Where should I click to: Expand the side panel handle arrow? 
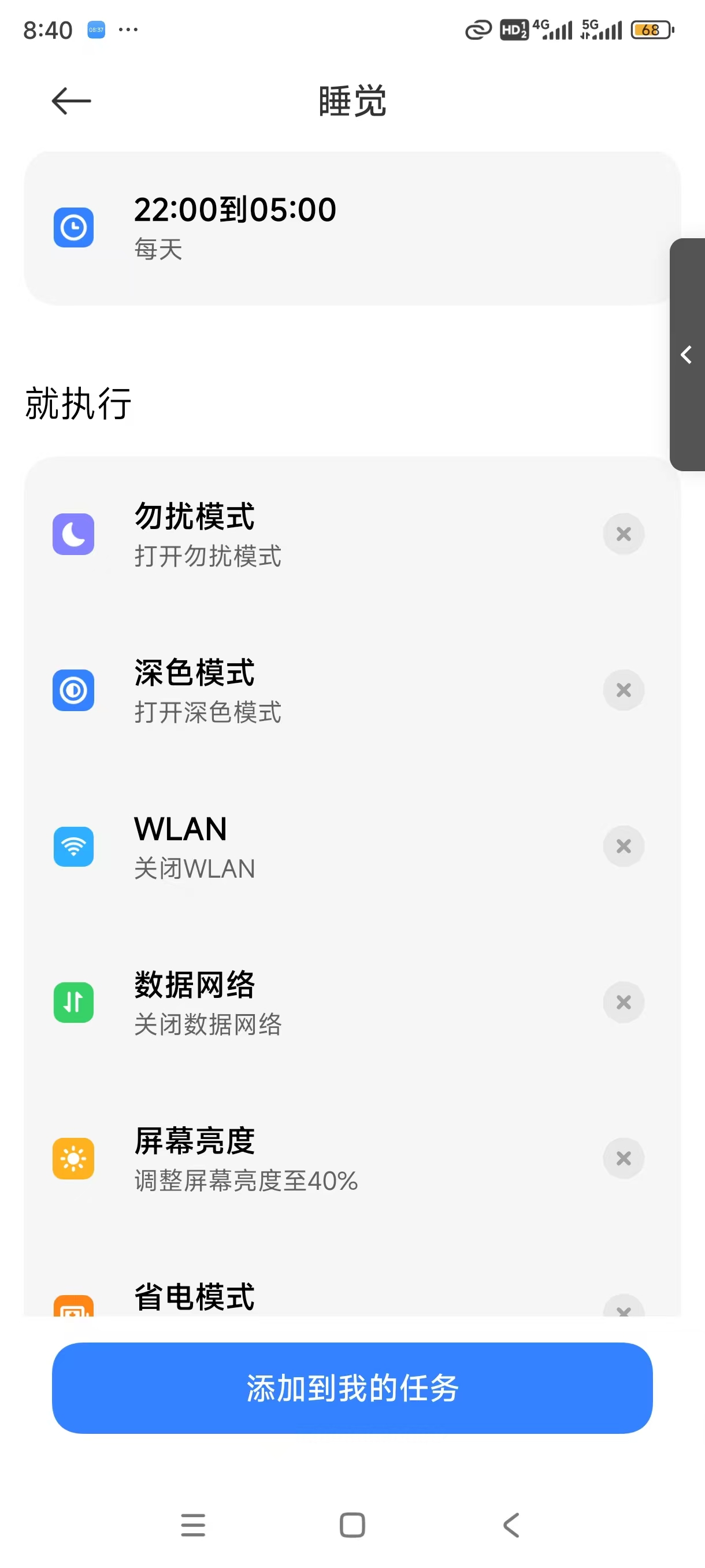[687, 354]
